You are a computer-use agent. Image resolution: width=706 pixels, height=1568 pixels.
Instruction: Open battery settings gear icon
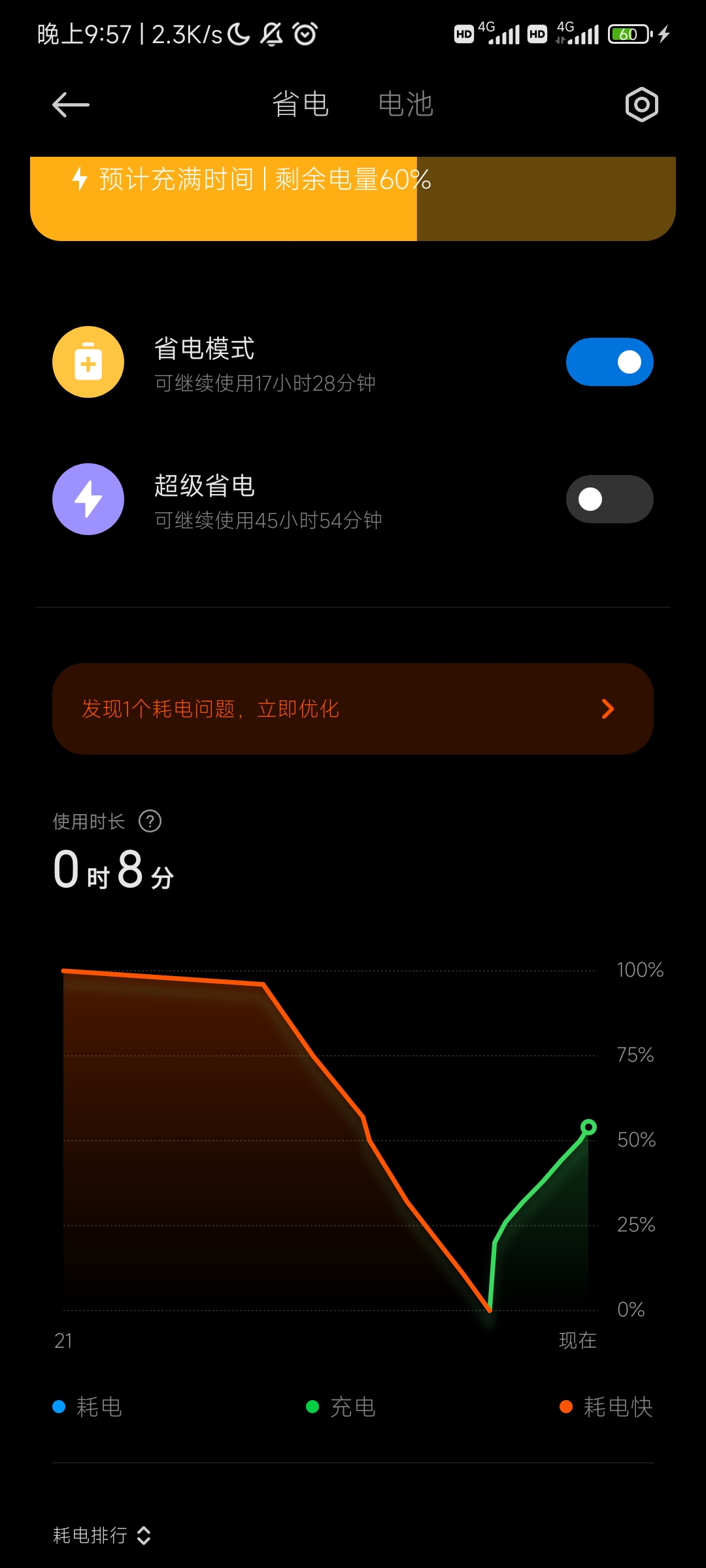tap(641, 105)
